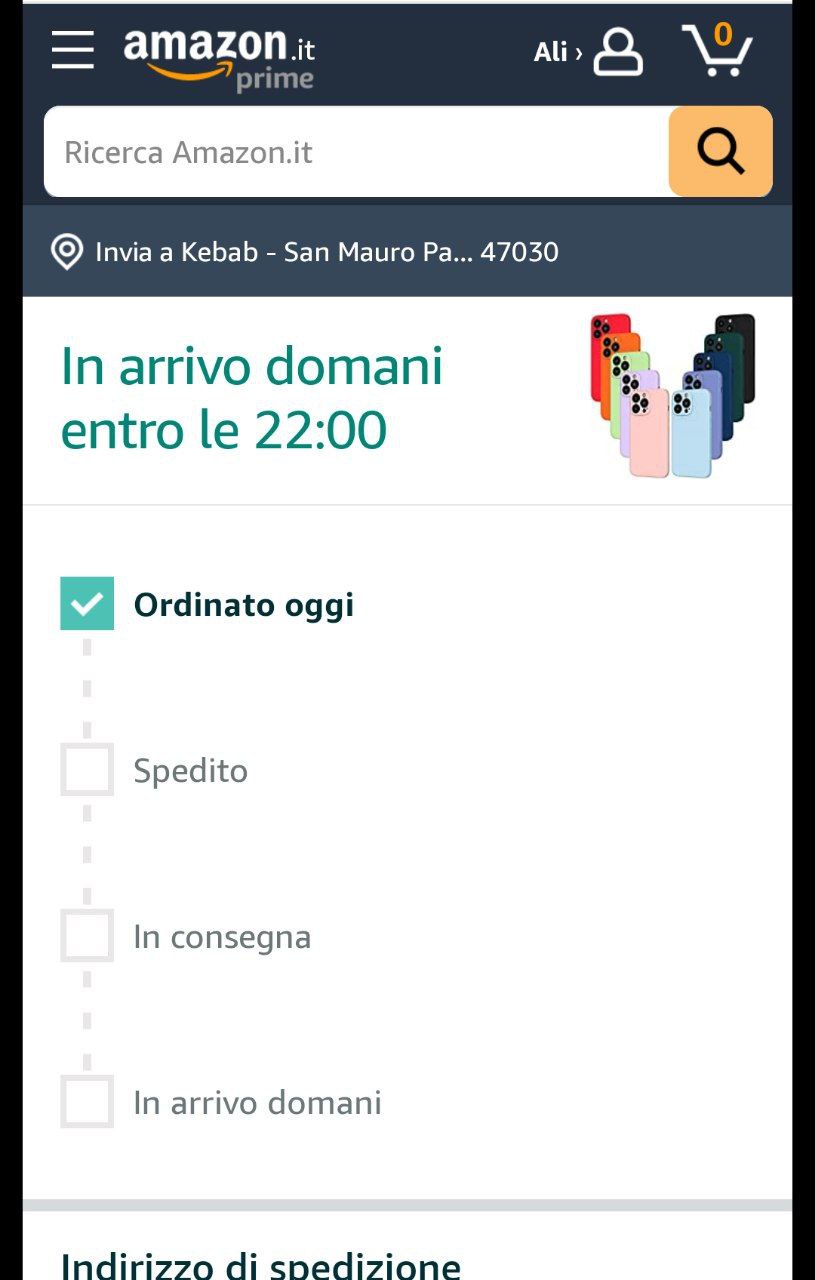Tap the orange search button
815x1280 pixels.
(720, 152)
